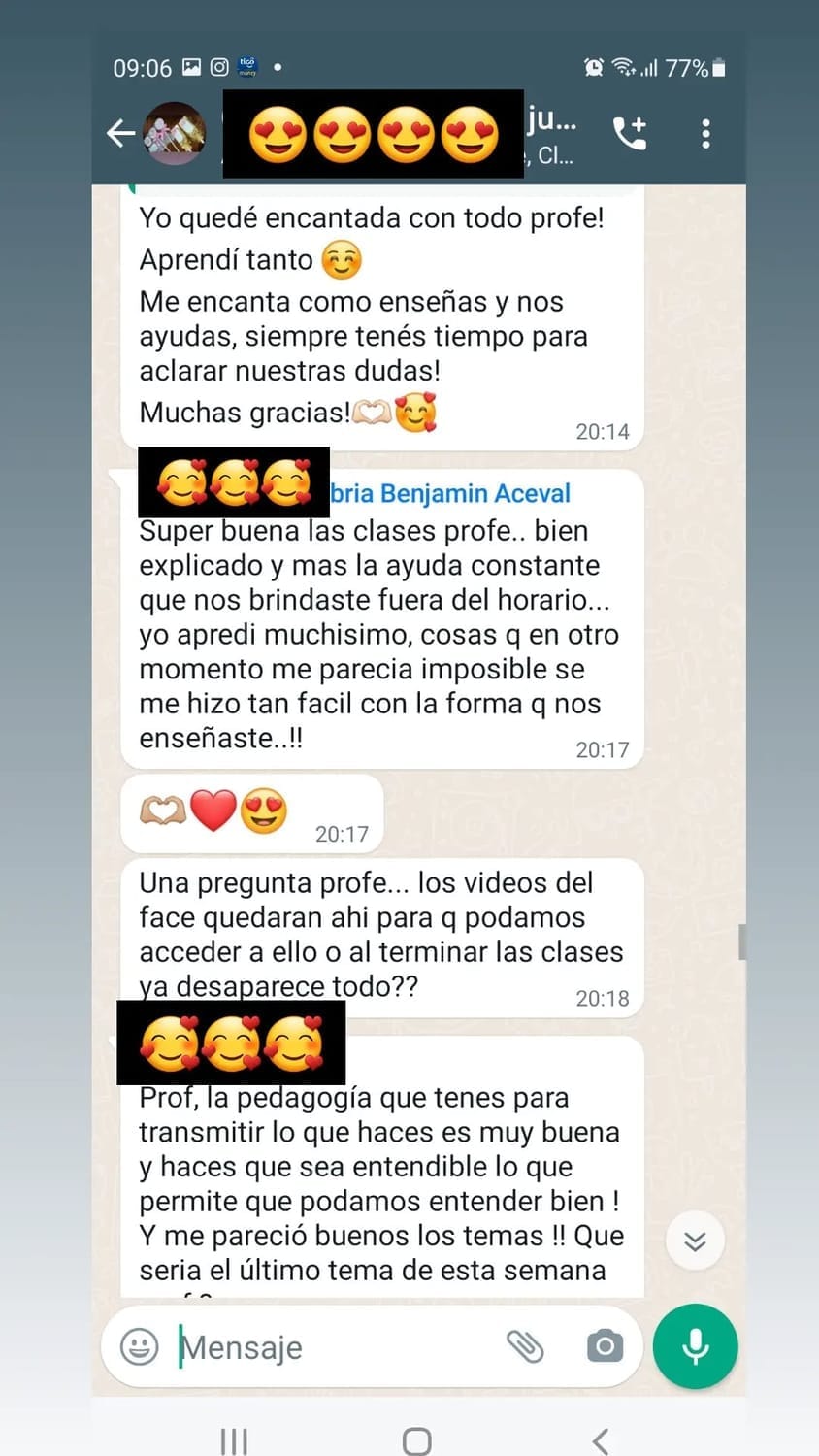Focus the Mensaje text field
The width and height of the screenshot is (819, 1456).
330,1347
